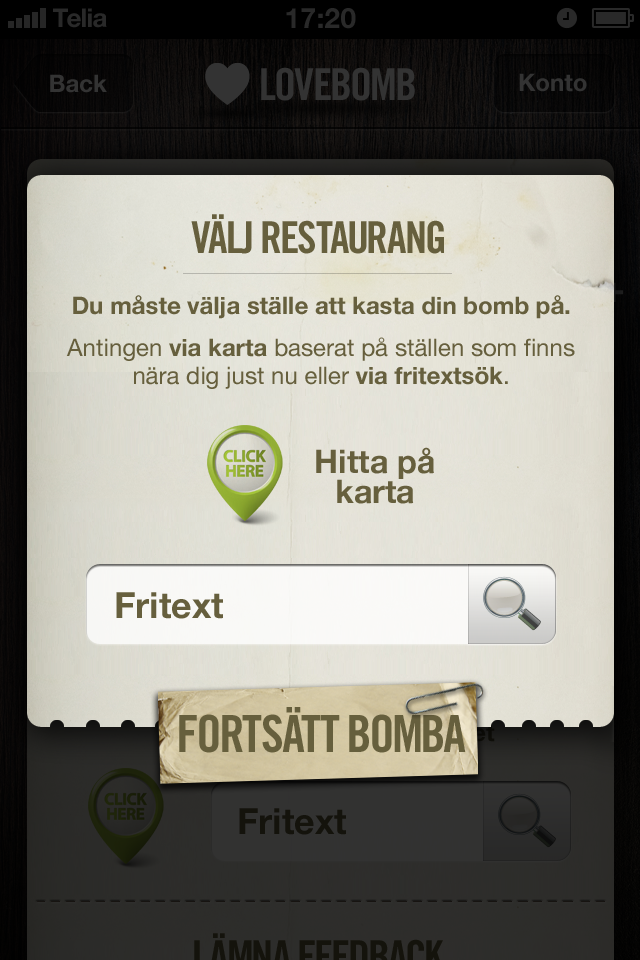Tap the magnifier search button in dialog
The image size is (640, 960).
[x=511, y=605]
